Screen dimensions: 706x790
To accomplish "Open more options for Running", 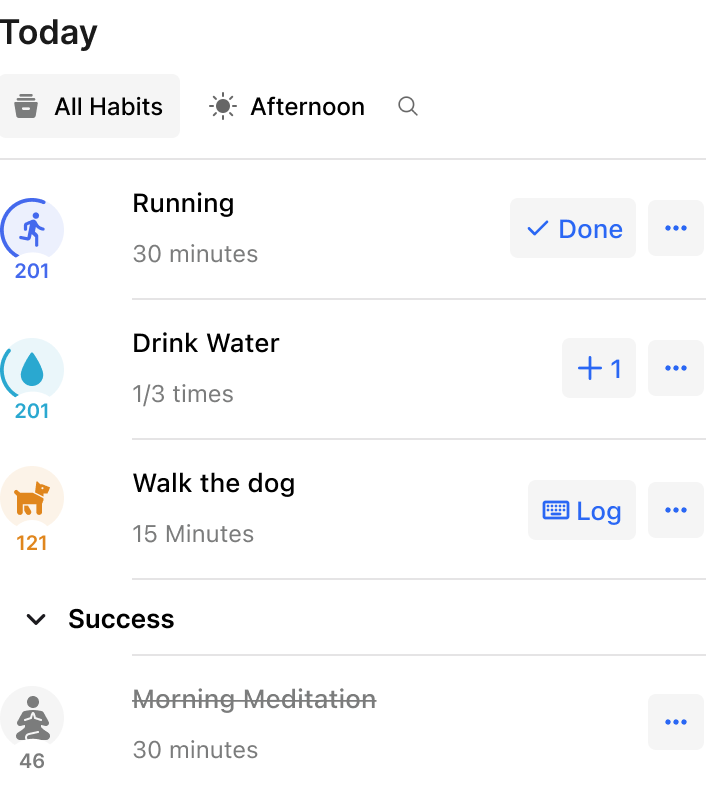I will 676,229.
